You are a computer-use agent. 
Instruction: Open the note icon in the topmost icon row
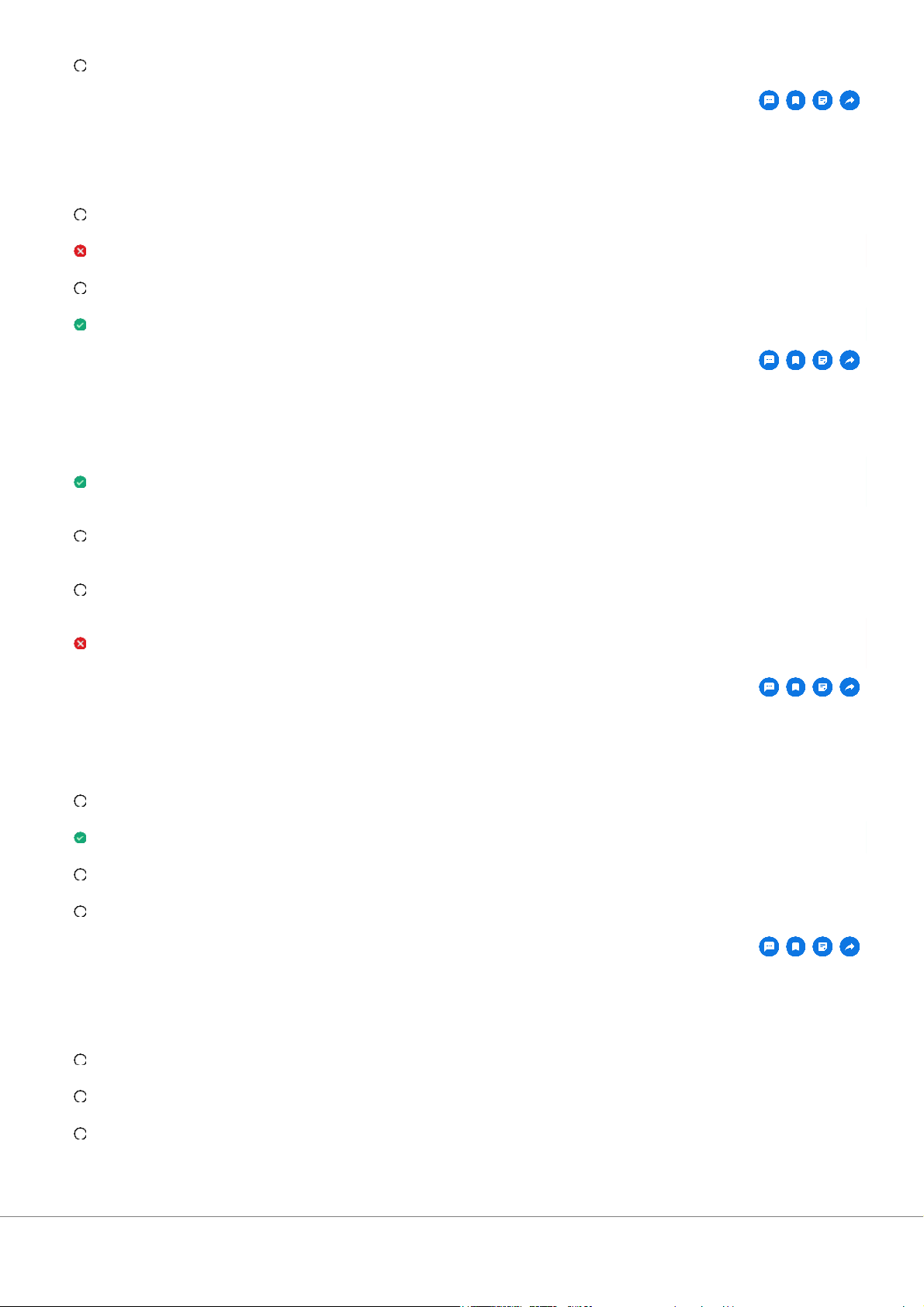tap(822, 101)
